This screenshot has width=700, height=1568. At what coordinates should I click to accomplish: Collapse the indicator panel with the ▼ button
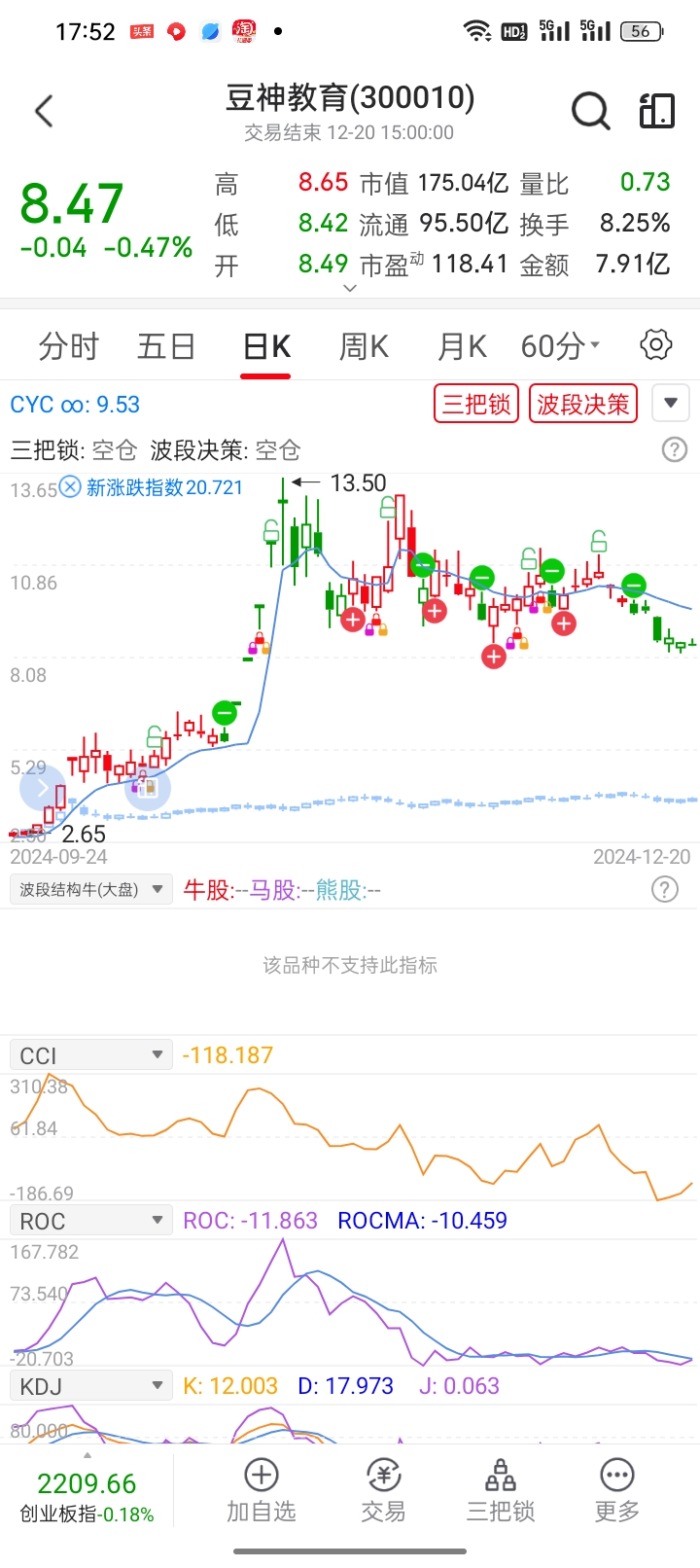click(670, 404)
